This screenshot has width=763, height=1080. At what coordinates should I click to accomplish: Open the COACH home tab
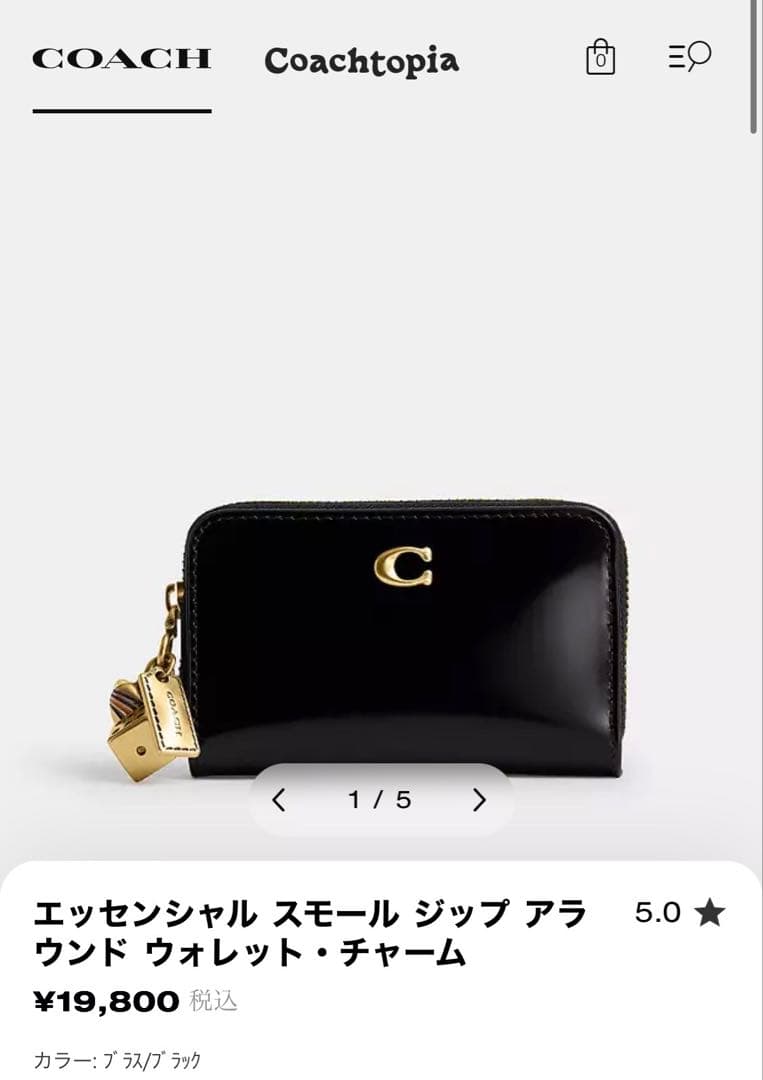tap(122, 58)
